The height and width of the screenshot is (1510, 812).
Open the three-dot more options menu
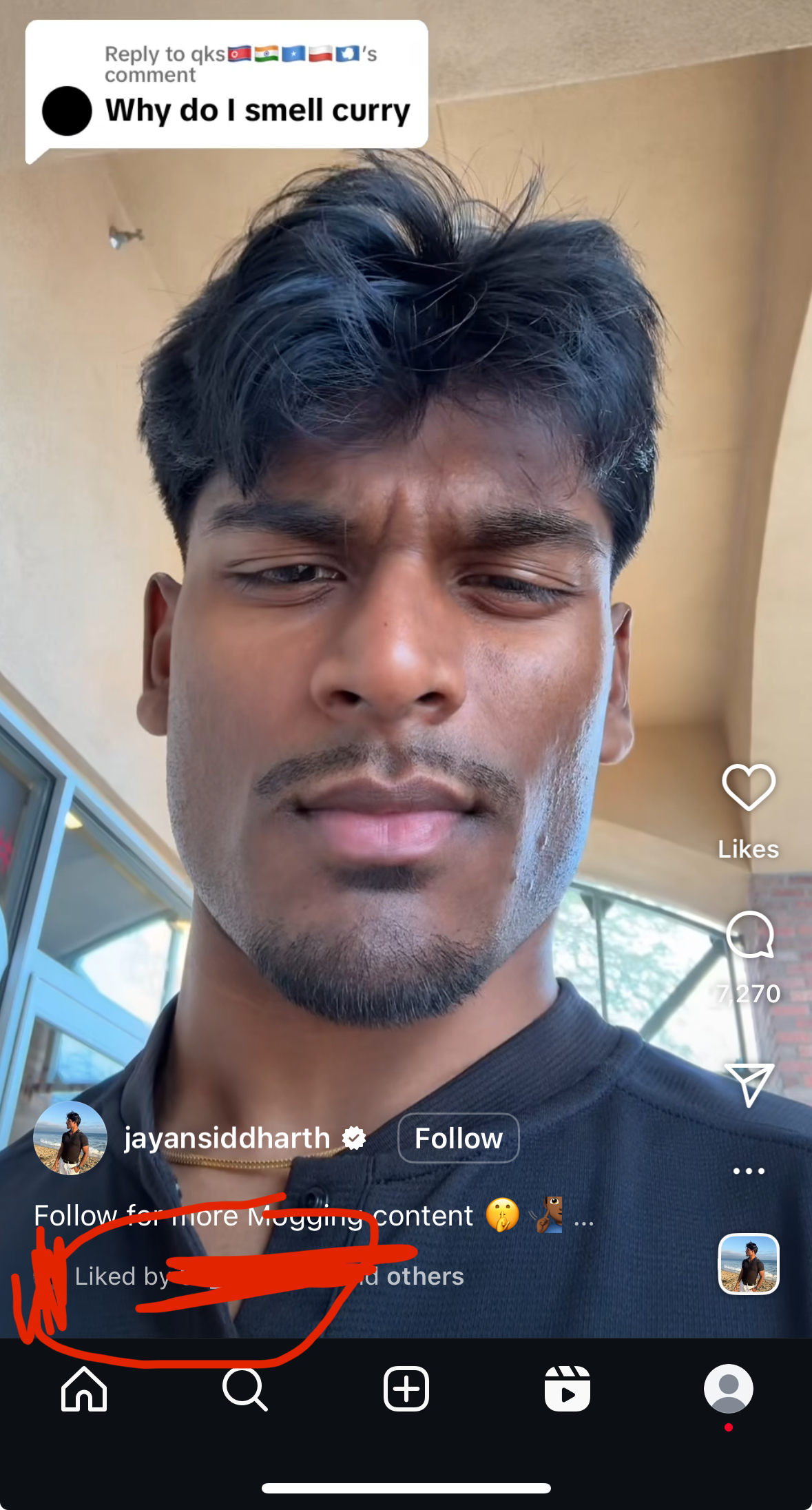coord(749,1171)
